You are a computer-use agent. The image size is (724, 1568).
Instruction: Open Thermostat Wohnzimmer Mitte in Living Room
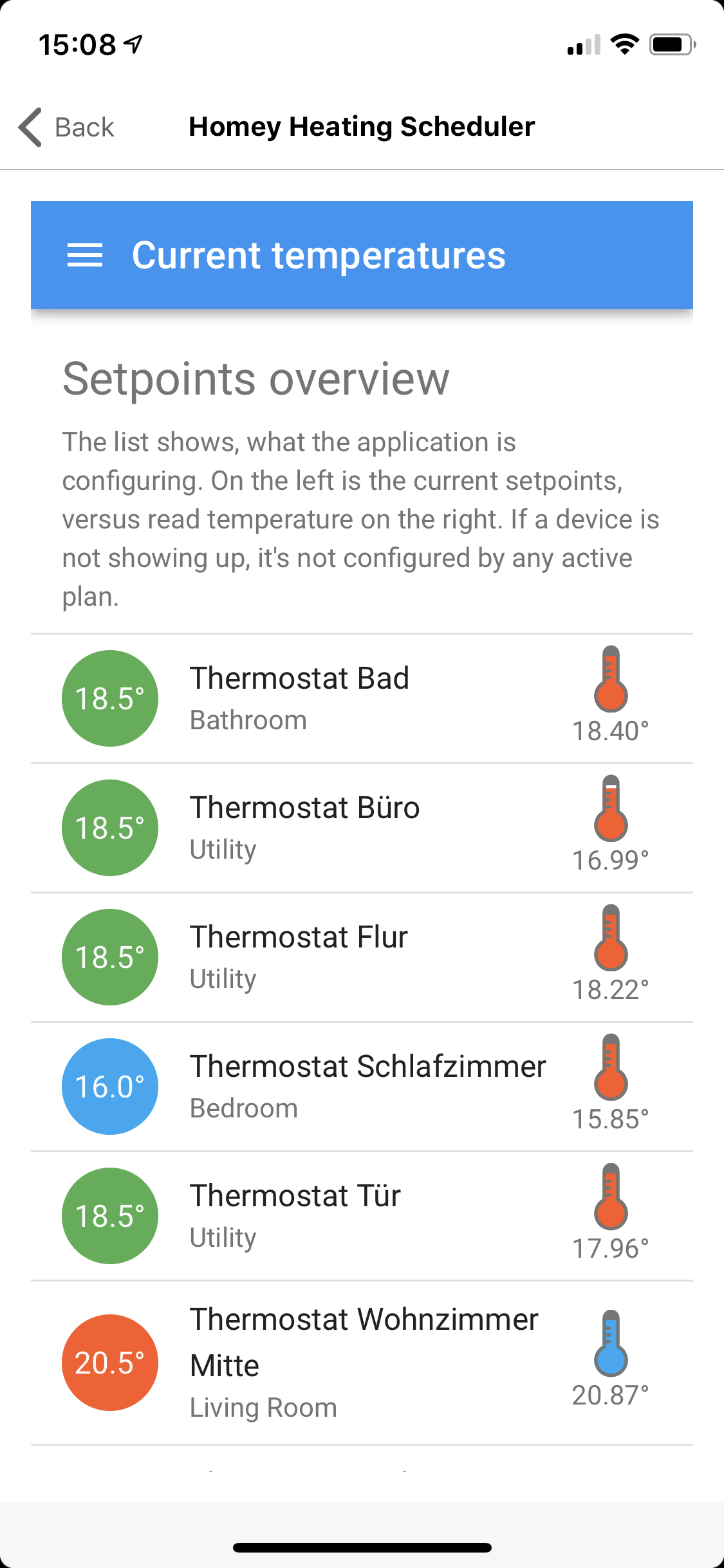coord(362,1363)
